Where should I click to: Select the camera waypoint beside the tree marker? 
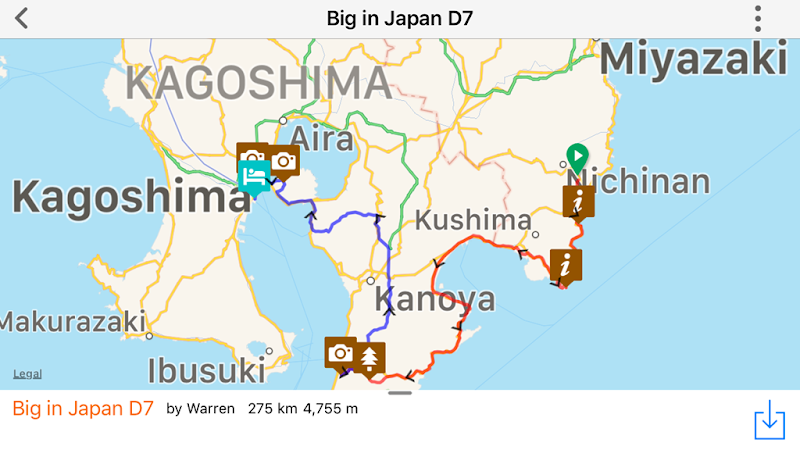click(340, 353)
